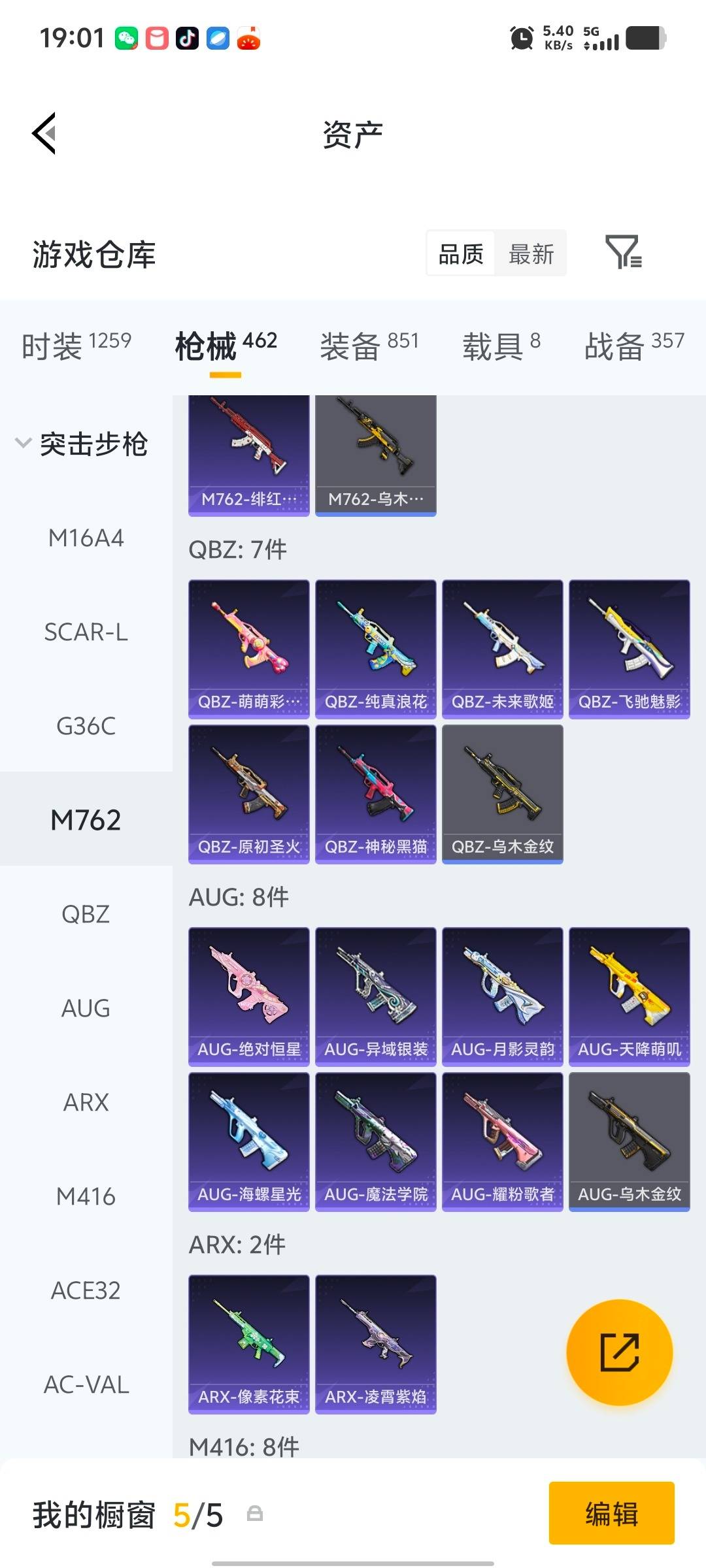Tap the 编辑 button
The image size is (706, 1568).
612,1515
